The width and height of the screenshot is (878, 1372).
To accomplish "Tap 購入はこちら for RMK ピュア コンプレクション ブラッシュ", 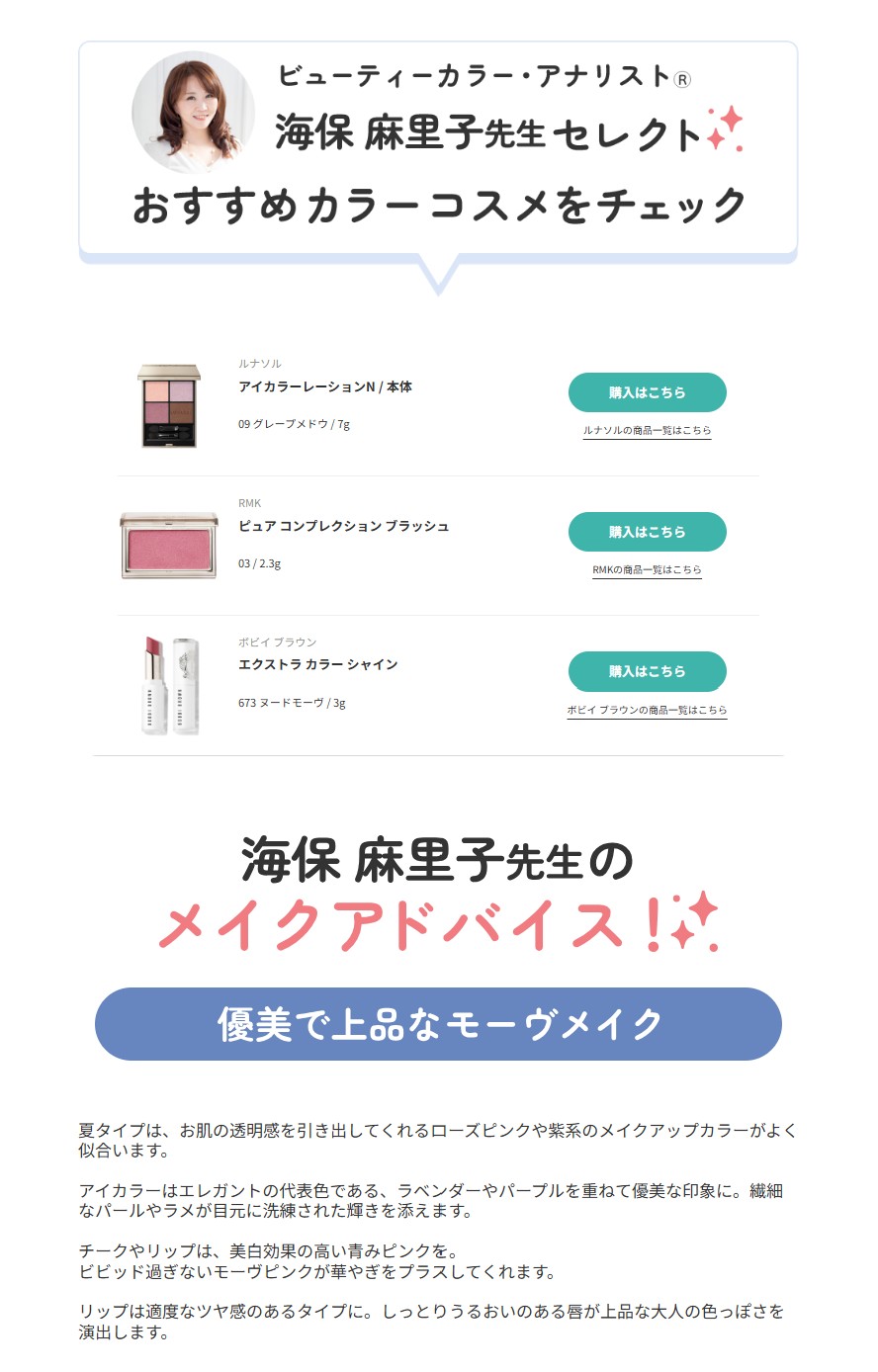I will (647, 532).
